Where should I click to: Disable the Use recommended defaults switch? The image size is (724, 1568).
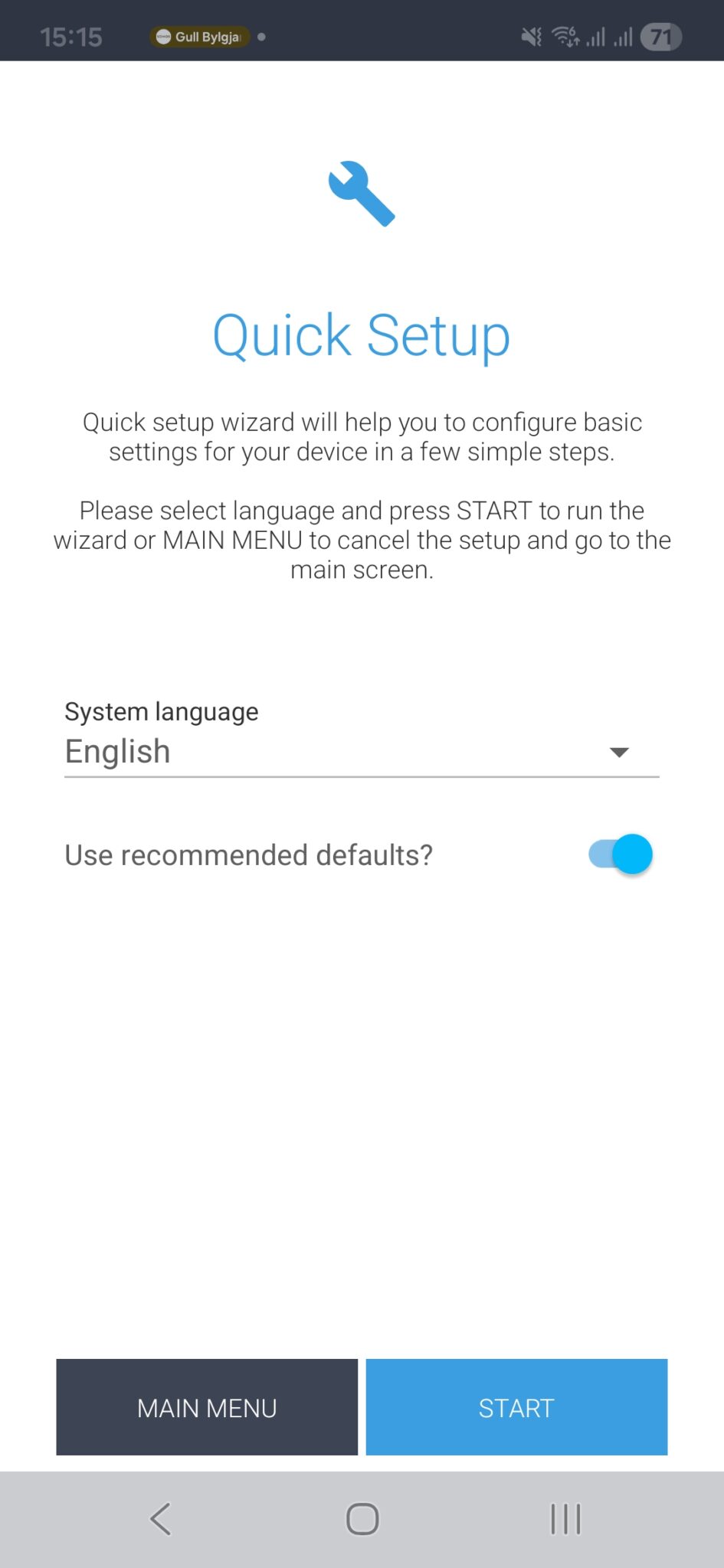(x=621, y=854)
